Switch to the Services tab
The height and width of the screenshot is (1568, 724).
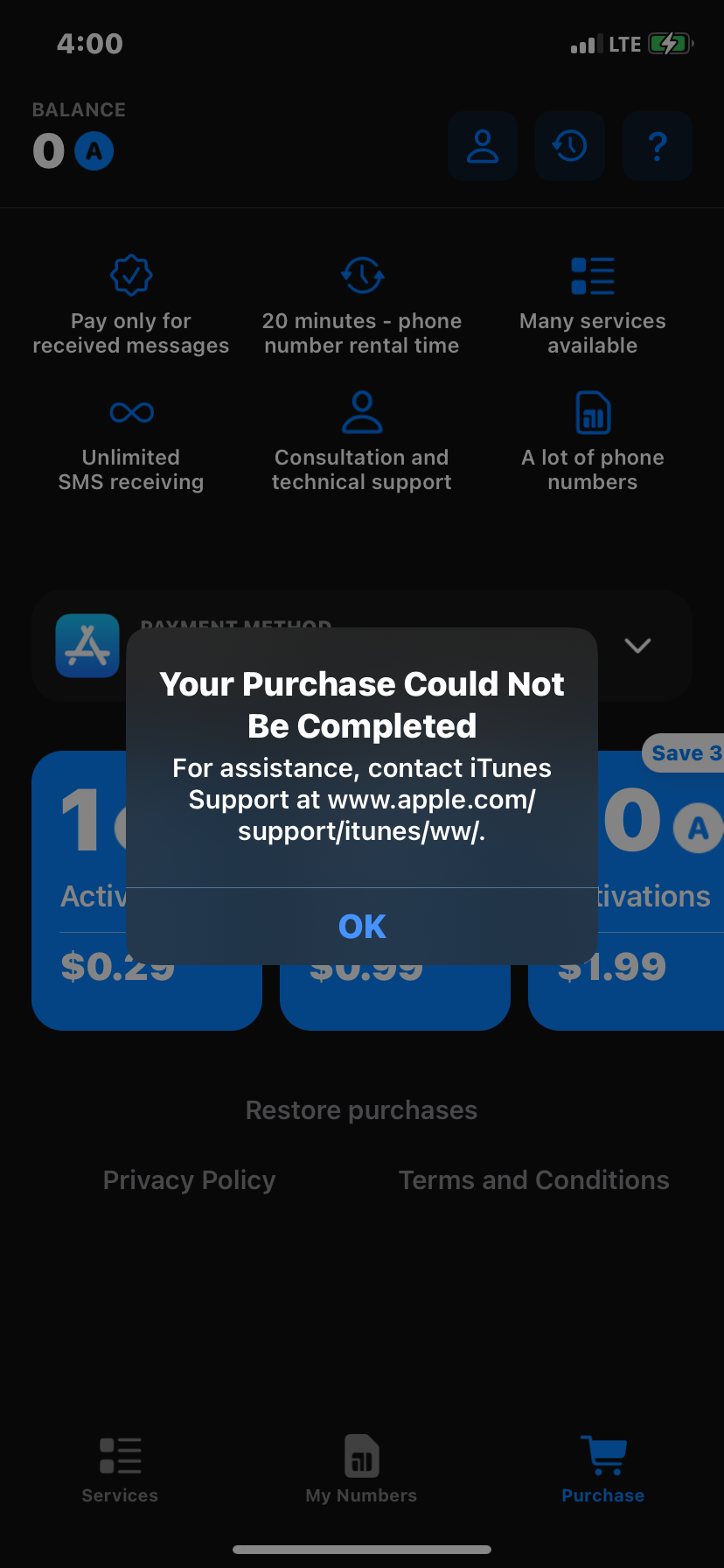coord(120,1470)
